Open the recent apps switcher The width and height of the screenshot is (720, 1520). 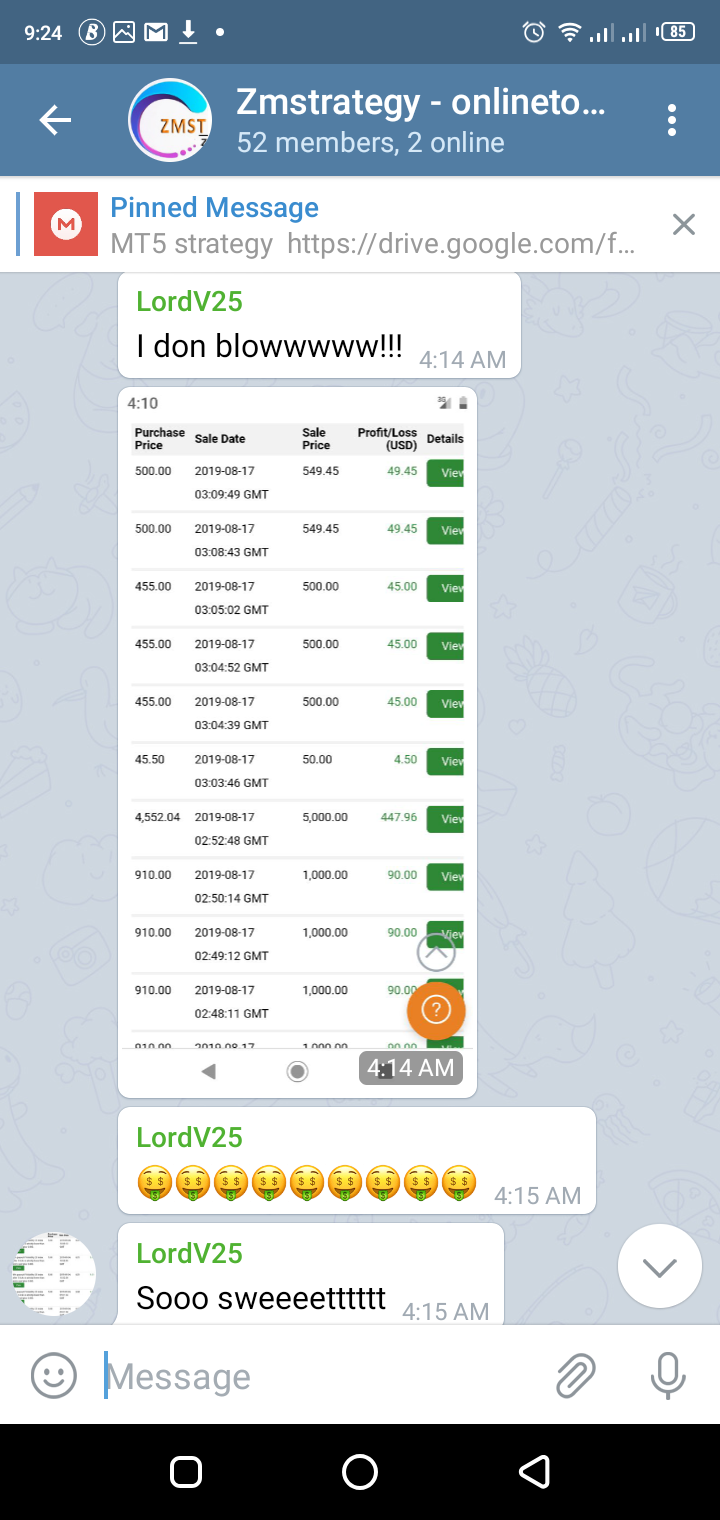pyautogui.click(x=186, y=1472)
